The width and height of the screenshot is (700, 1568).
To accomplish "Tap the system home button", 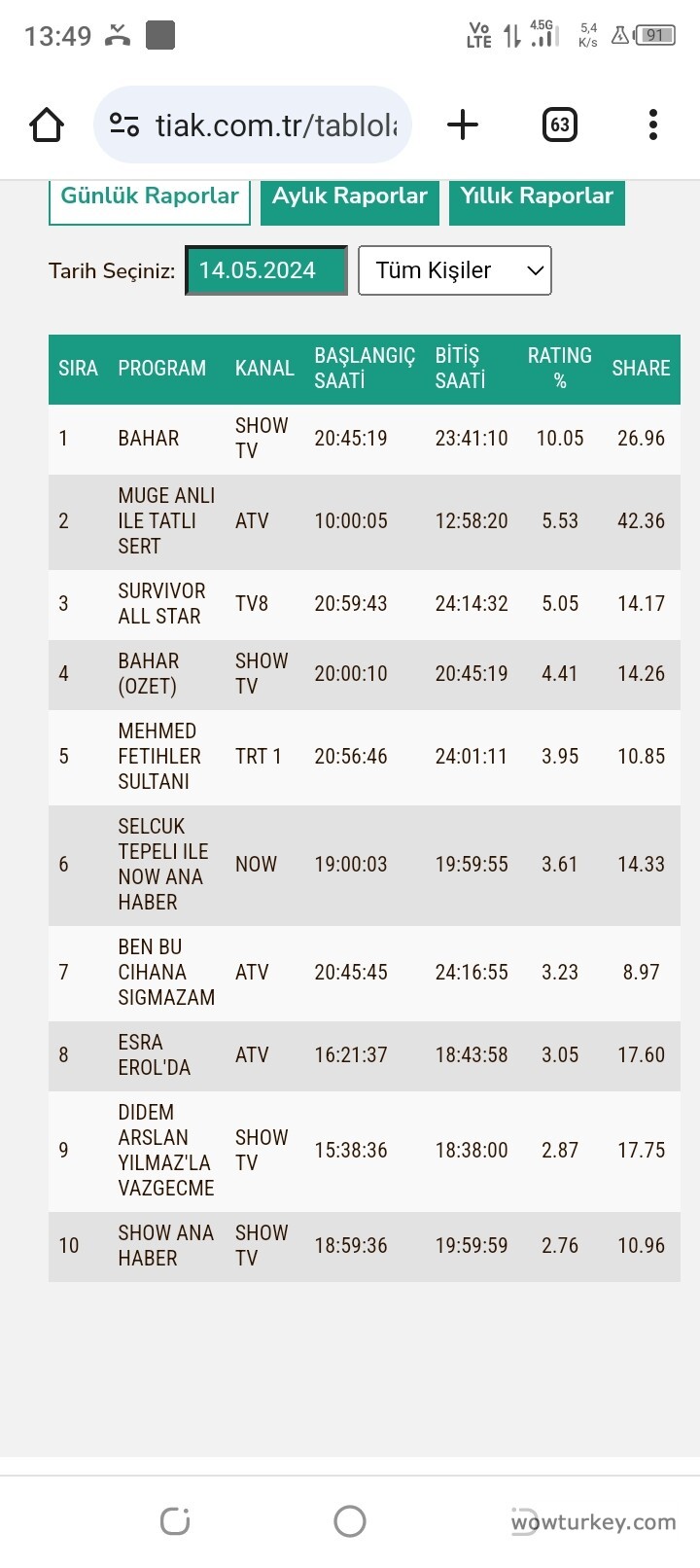I will (350, 1521).
